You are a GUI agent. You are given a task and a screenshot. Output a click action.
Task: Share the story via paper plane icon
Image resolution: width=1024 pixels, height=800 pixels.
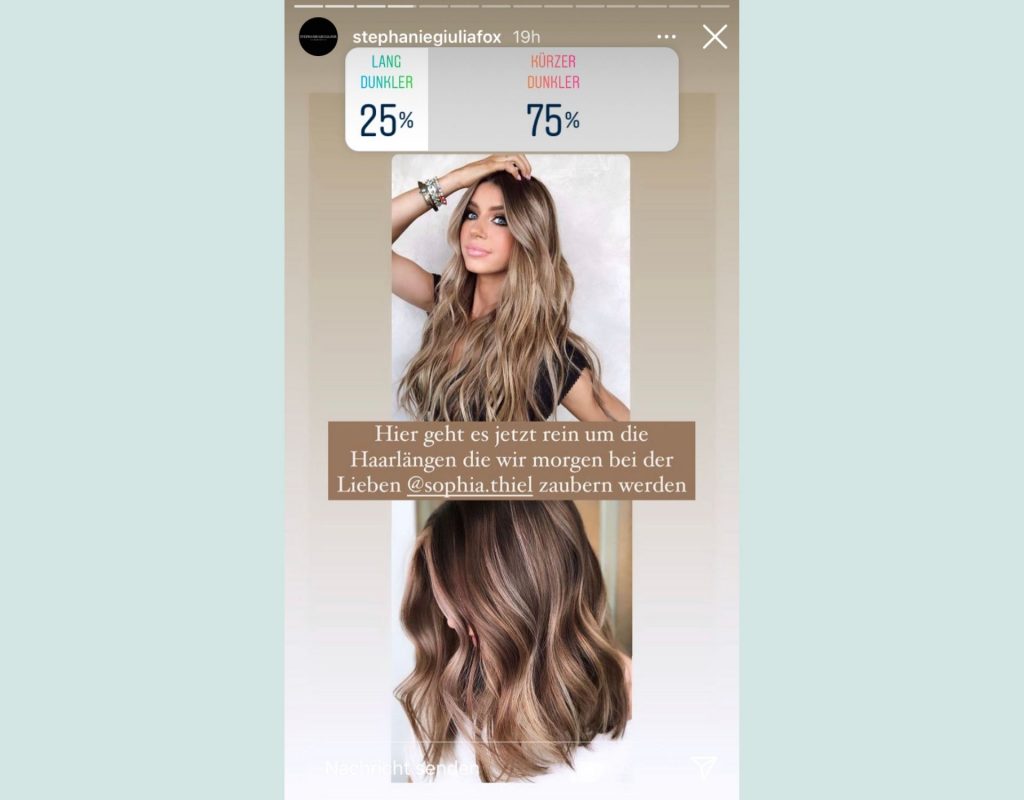point(704,767)
